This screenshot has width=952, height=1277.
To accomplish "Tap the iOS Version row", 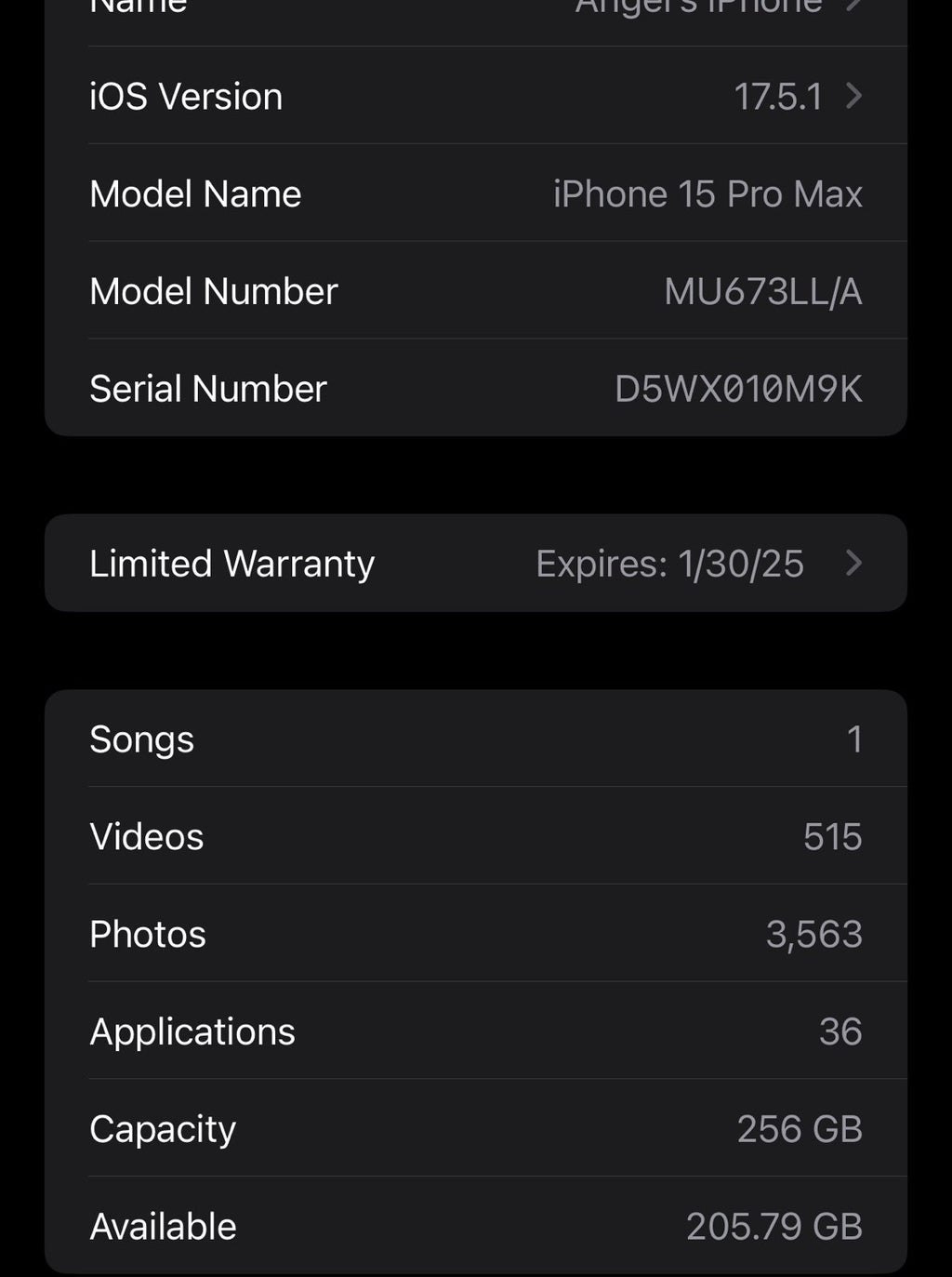I will tap(476, 96).
